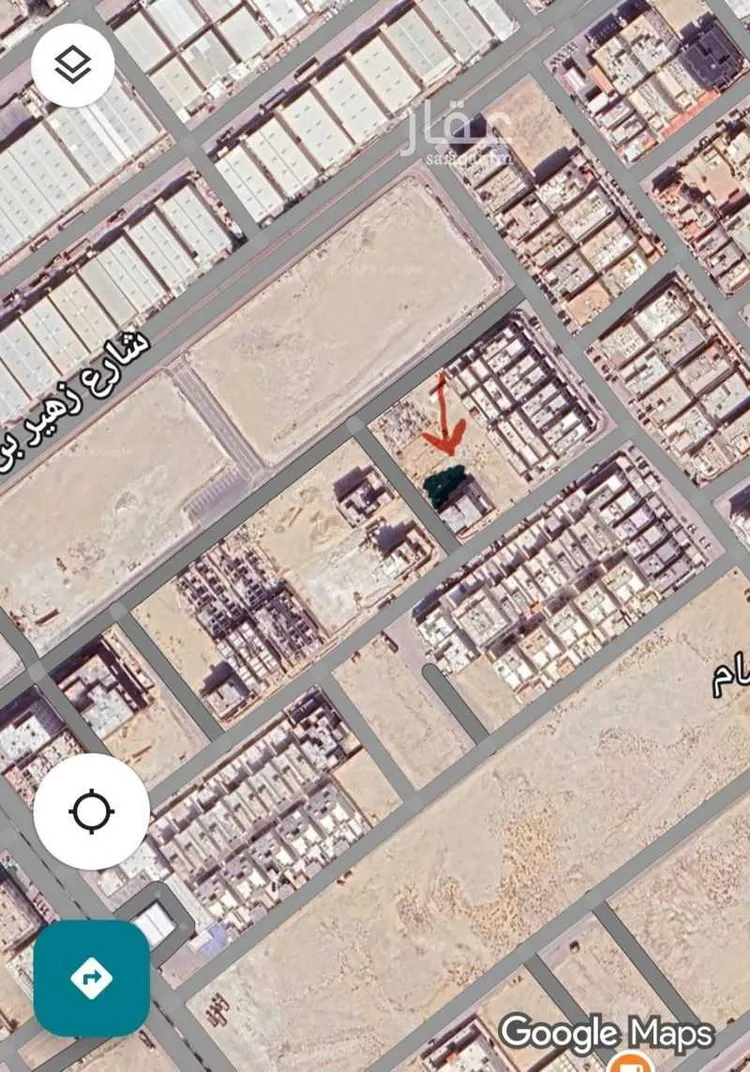Tap the directions floating button
This screenshot has width=750, height=1072.
point(91,977)
